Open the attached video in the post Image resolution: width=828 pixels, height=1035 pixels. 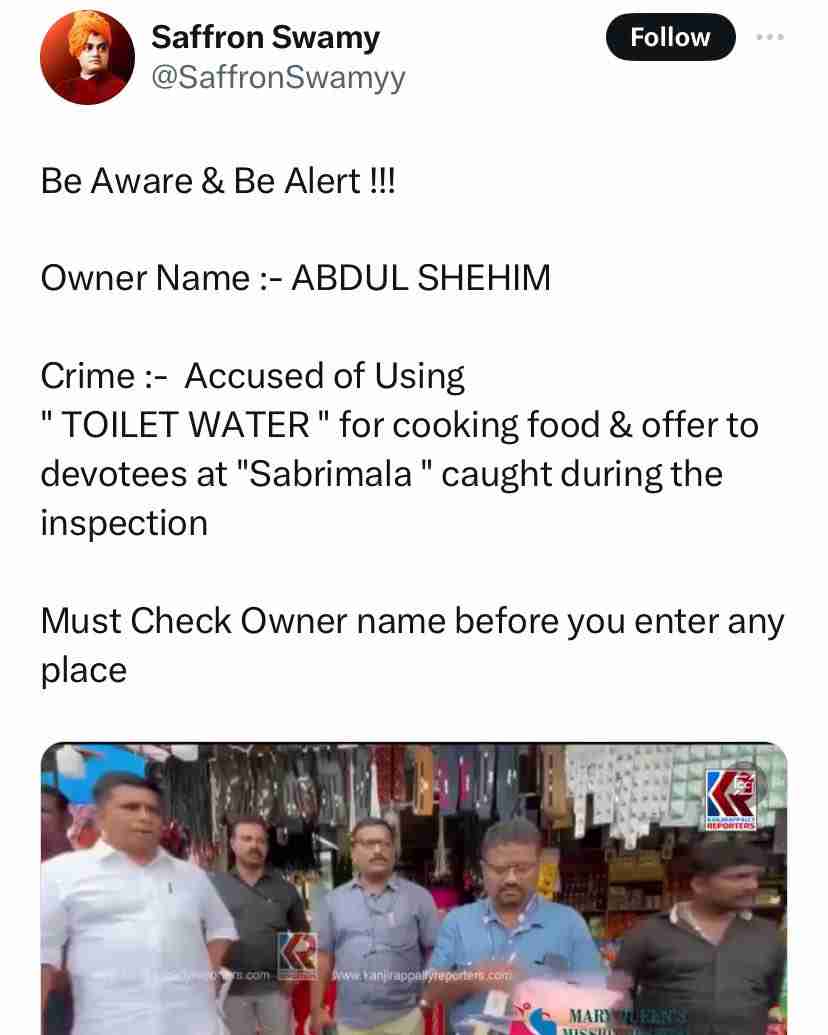[x=413, y=888]
